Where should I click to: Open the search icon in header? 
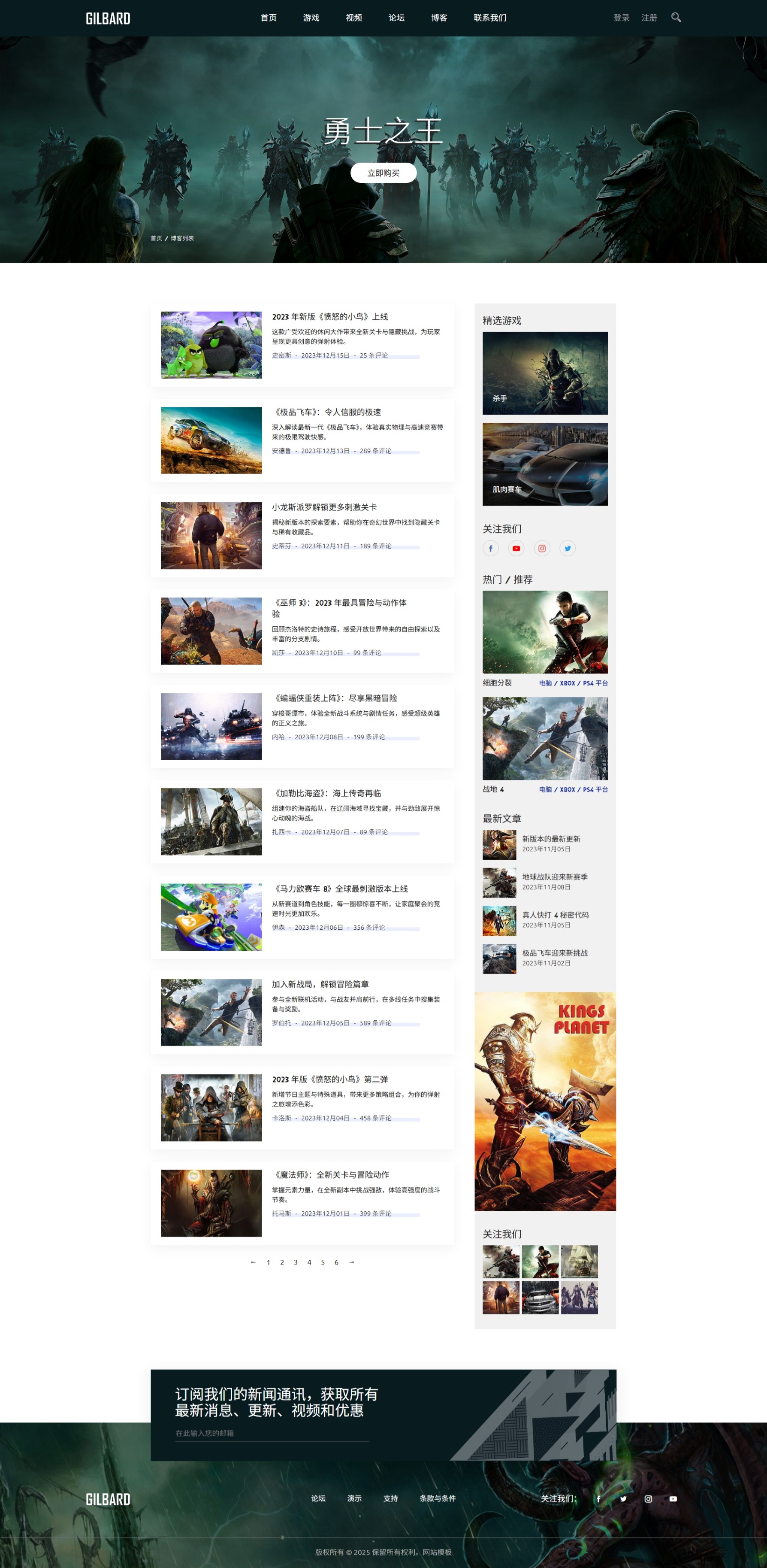click(x=676, y=18)
